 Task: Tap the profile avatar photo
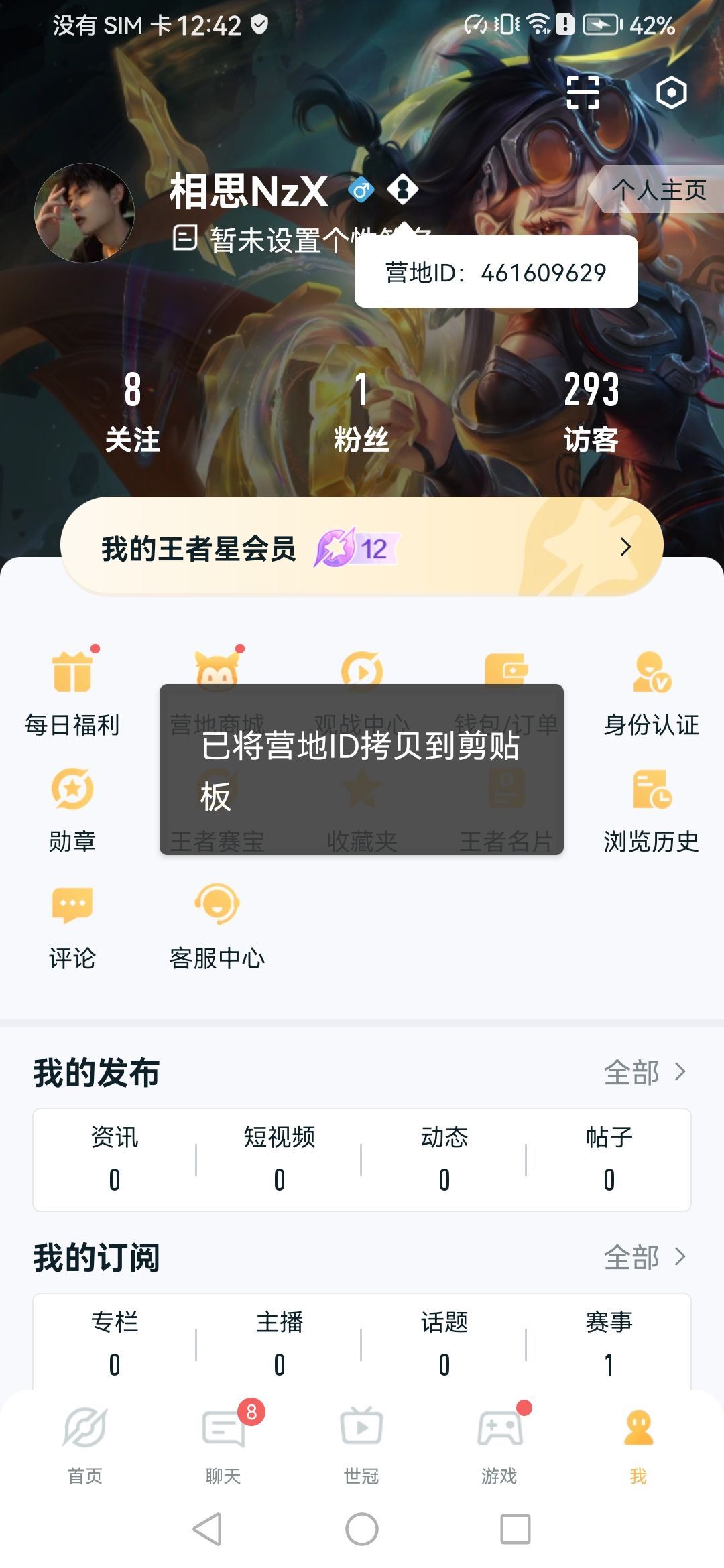[84, 213]
